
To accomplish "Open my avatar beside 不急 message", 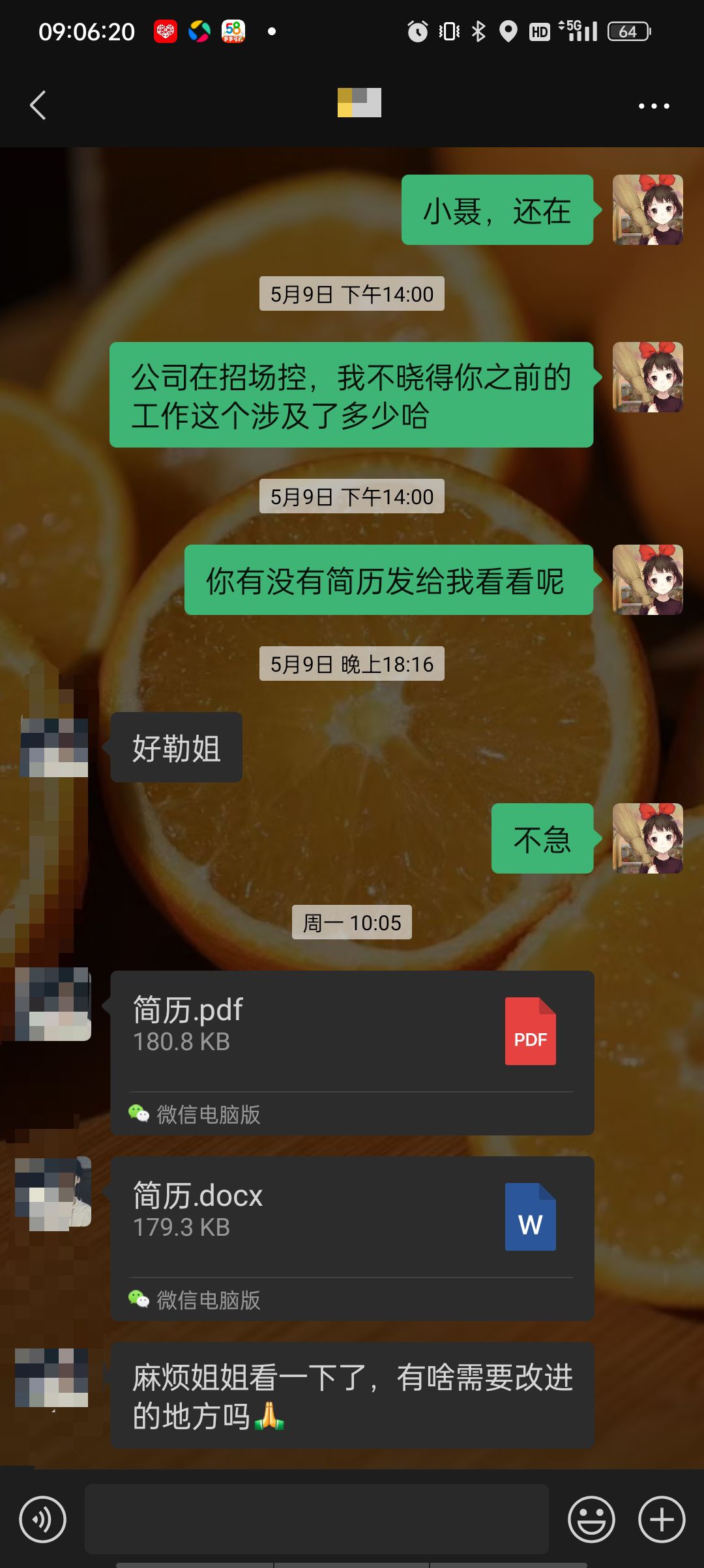I will pos(648,838).
